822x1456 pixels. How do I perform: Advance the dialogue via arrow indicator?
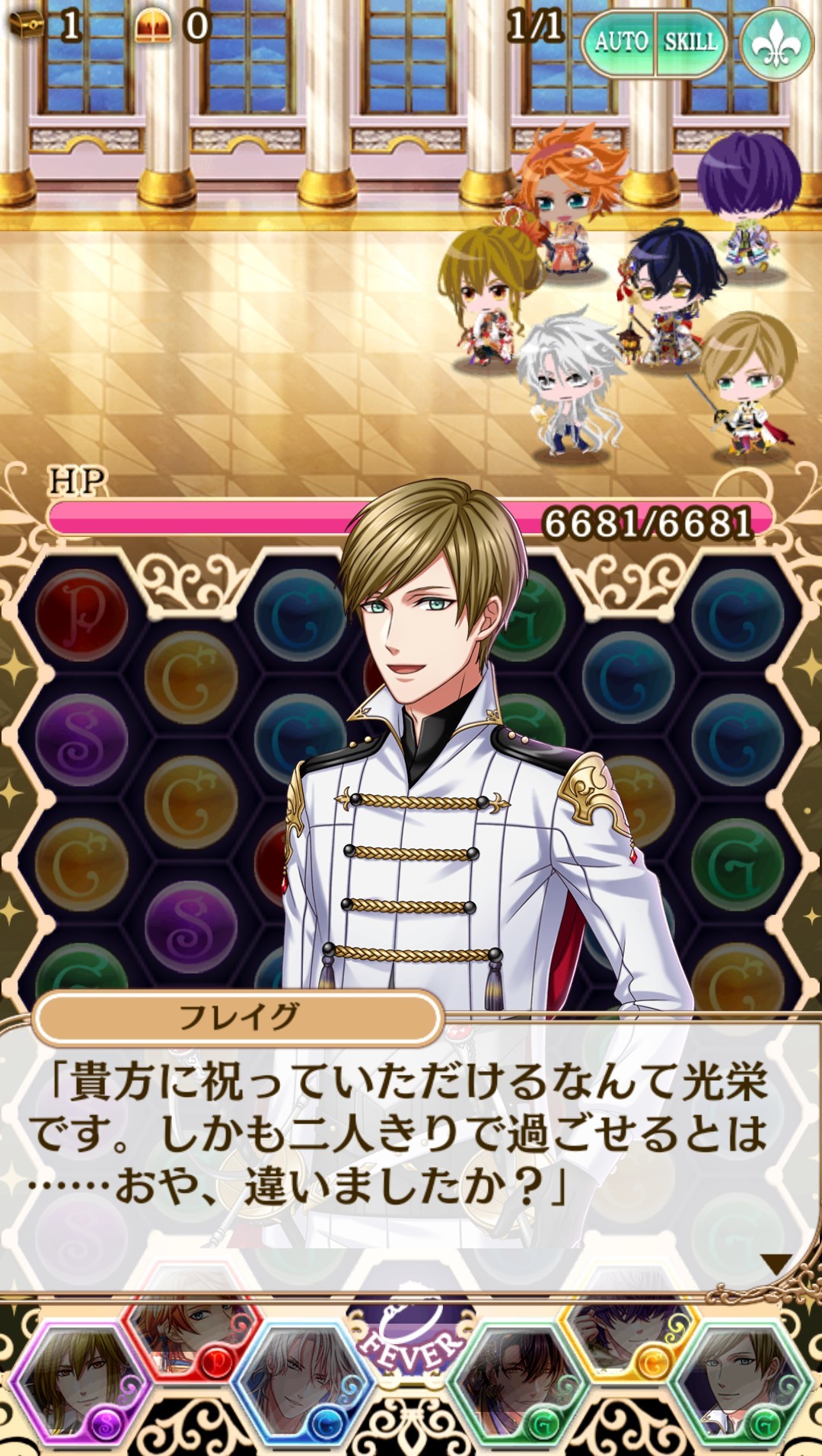coord(777,1264)
